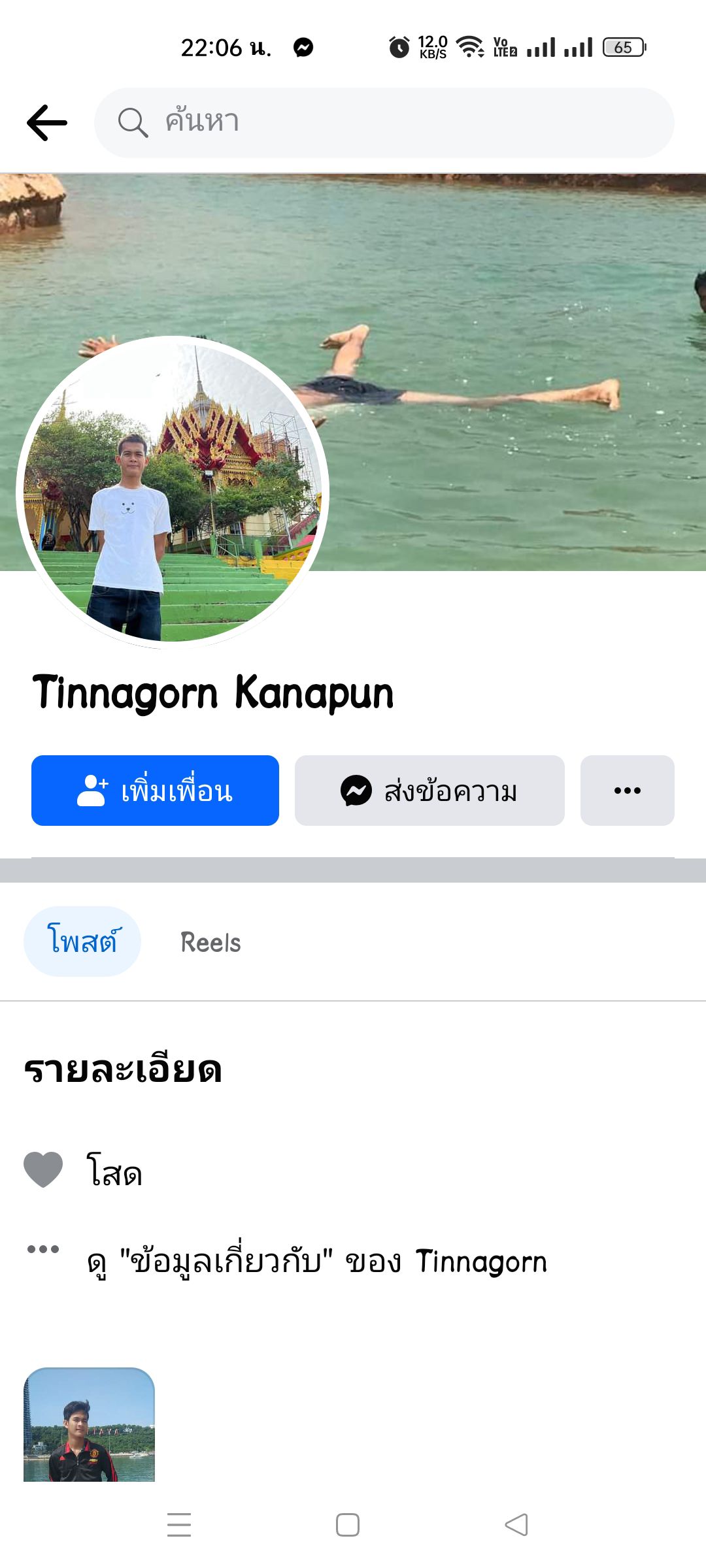Go back using the top-left arrow
Image resolution: width=706 pixels, height=1568 pixels.
[46, 122]
